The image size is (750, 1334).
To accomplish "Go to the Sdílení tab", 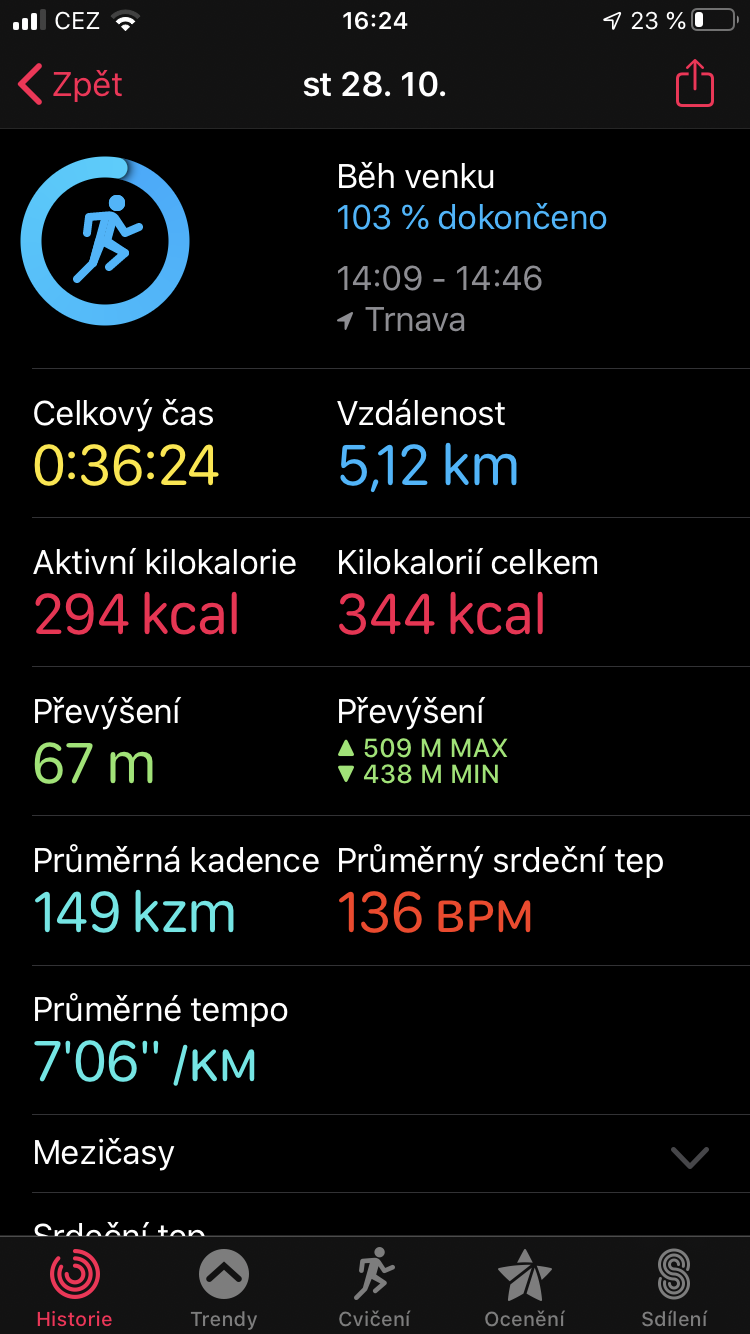I will click(674, 1288).
